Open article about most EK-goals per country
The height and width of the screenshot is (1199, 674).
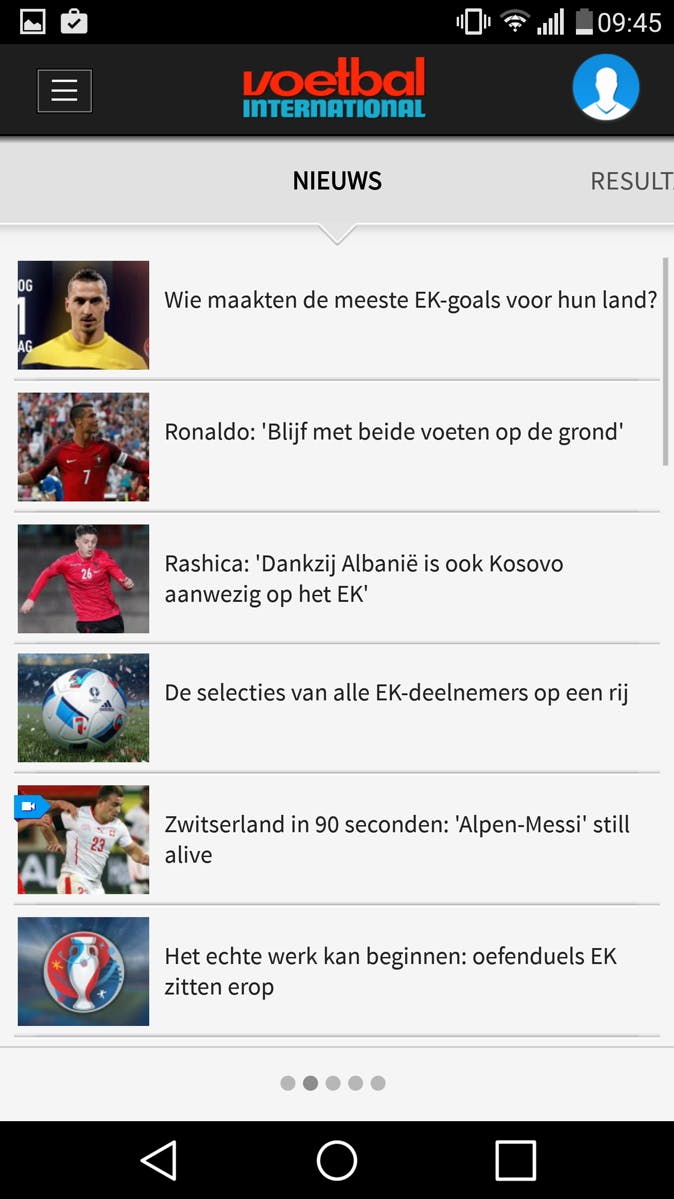click(x=410, y=300)
